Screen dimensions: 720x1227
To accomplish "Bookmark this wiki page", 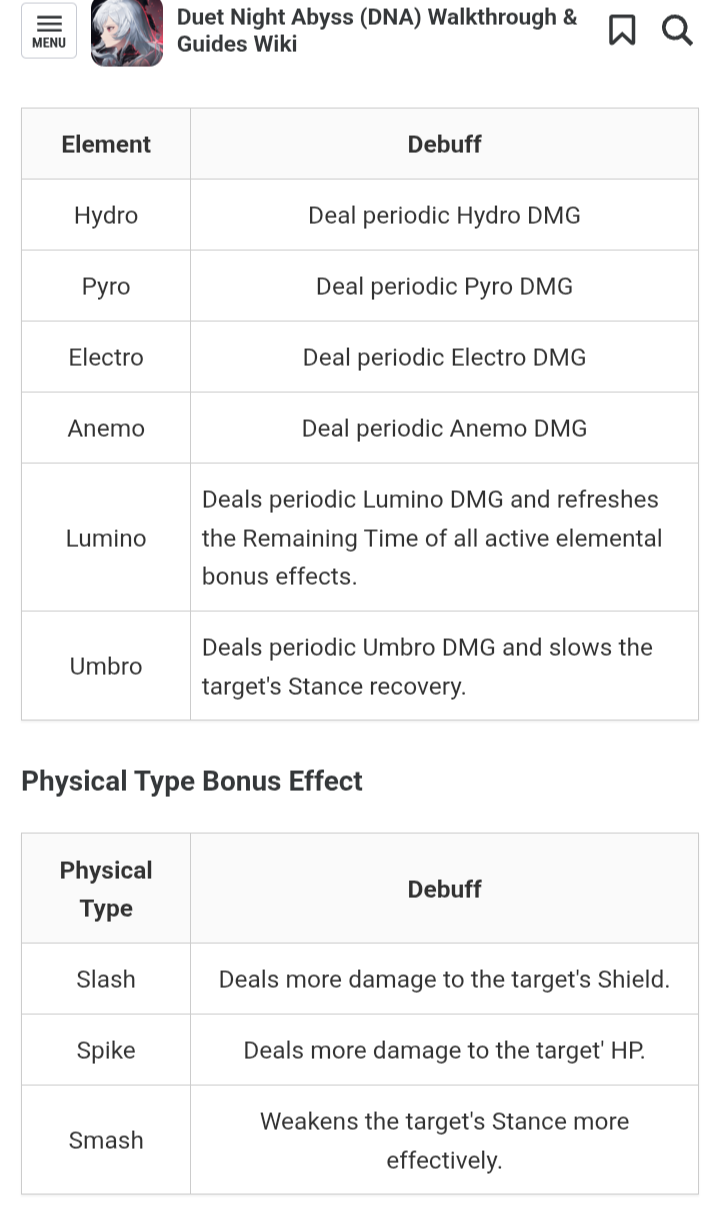I will pos(622,31).
